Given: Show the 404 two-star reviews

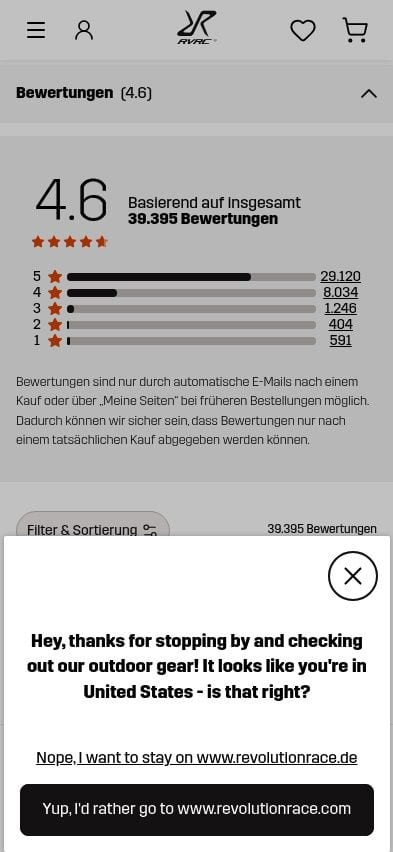Looking at the screenshot, I should click(340, 325).
